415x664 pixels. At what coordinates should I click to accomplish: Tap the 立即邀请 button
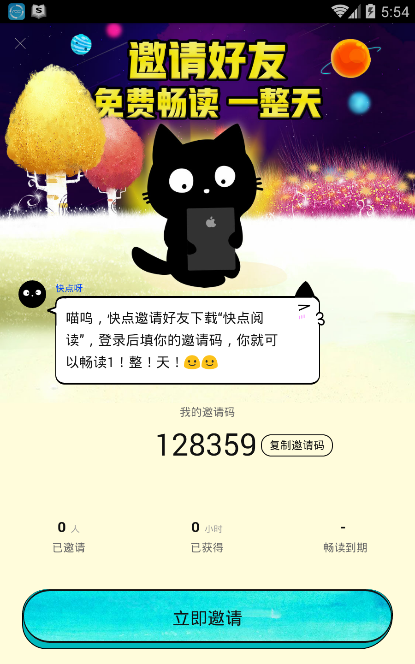(x=207, y=618)
